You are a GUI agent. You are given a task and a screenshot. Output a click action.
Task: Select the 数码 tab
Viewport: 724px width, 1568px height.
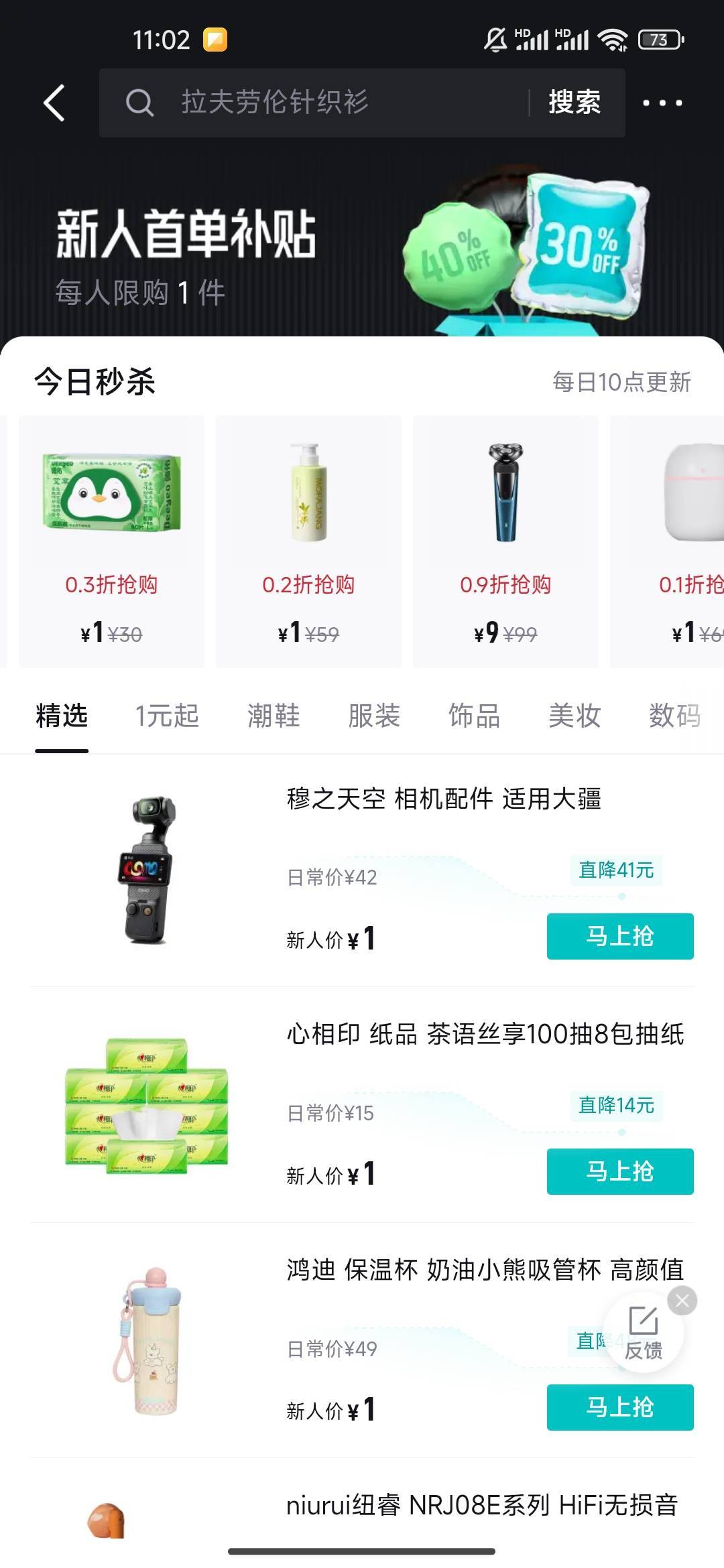pyautogui.click(x=674, y=716)
